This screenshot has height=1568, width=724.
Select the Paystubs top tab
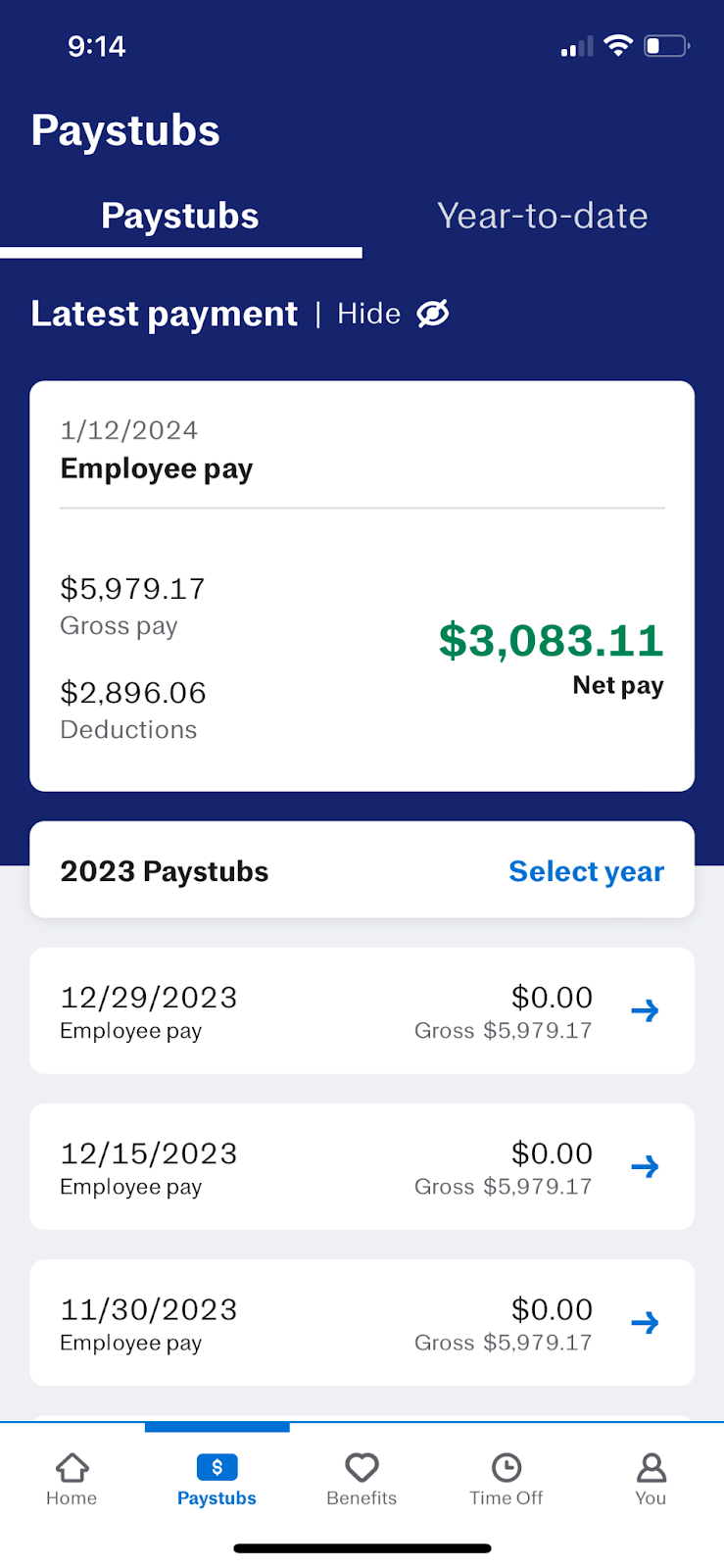click(x=180, y=217)
